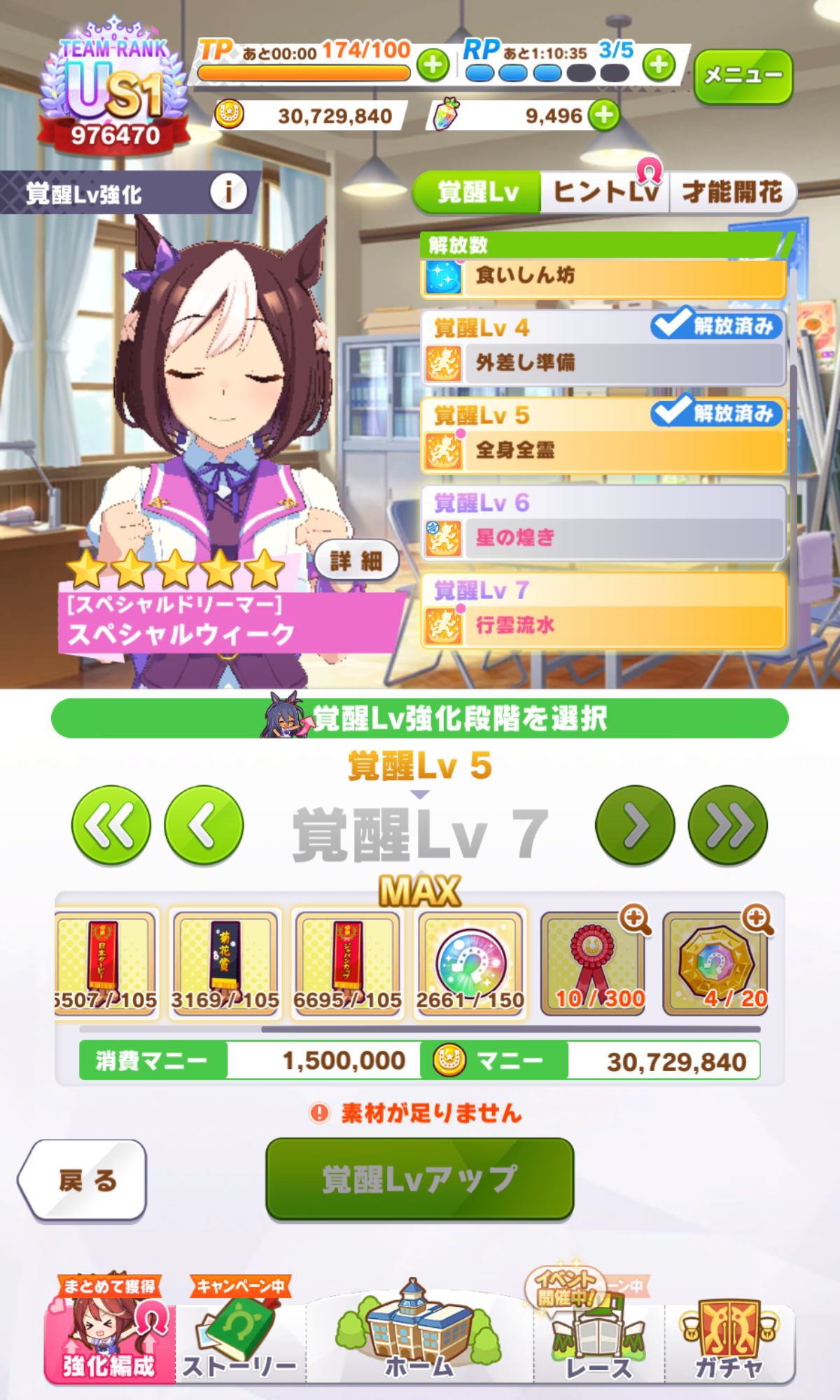Screen dimensions: 840x1400
Task: Jump to the maximum awakening level
Action: pos(727,825)
